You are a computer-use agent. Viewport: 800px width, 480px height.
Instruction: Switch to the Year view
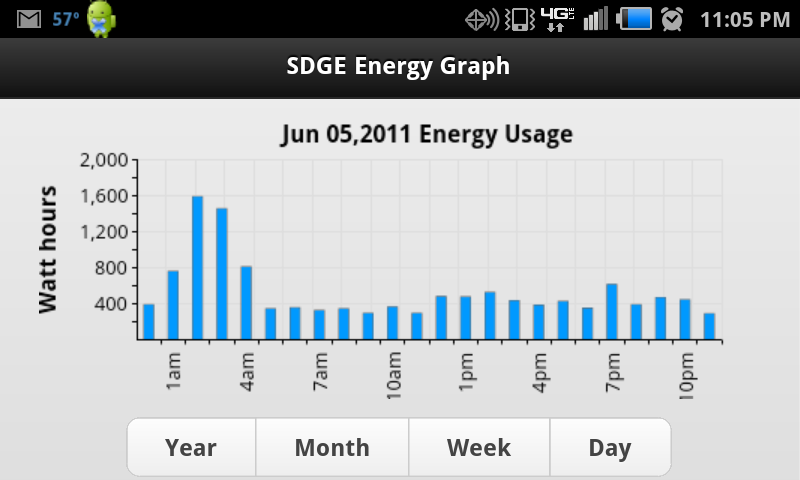pyautogui.click(x=191, y=447)
